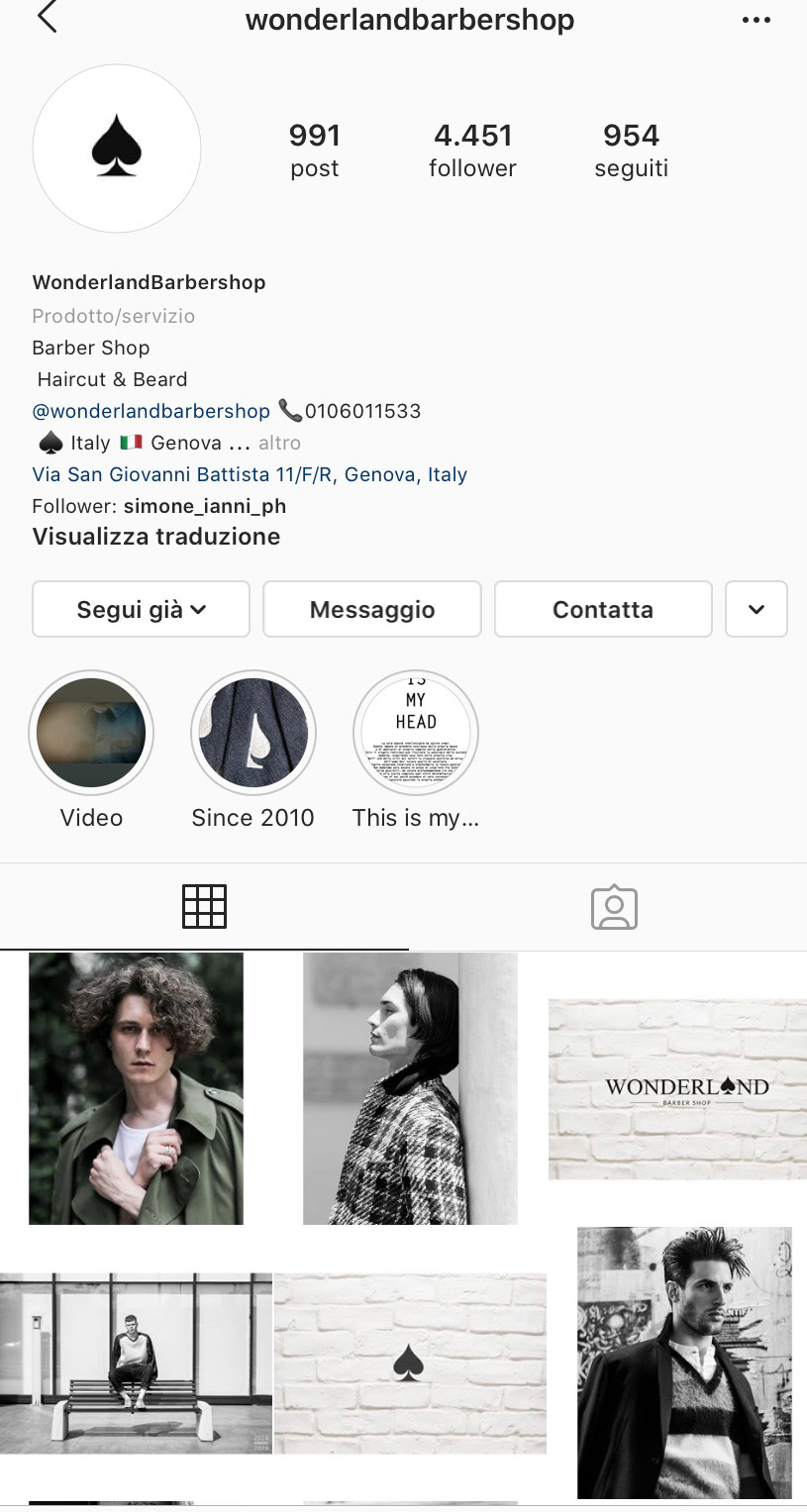Open the Via San Giovanni Battista address
Screen dimensions: 807x1512
(x=250, y=474)
